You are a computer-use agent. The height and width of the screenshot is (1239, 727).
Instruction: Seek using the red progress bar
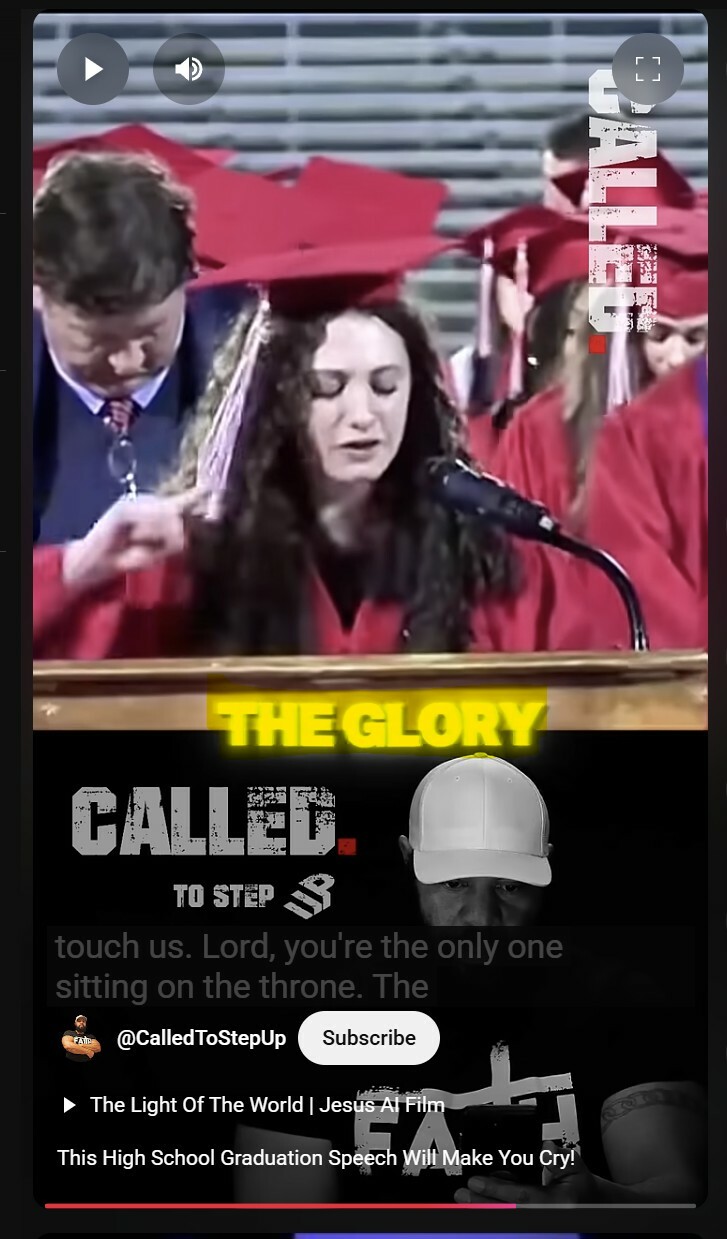click(x=370, y=1206)
